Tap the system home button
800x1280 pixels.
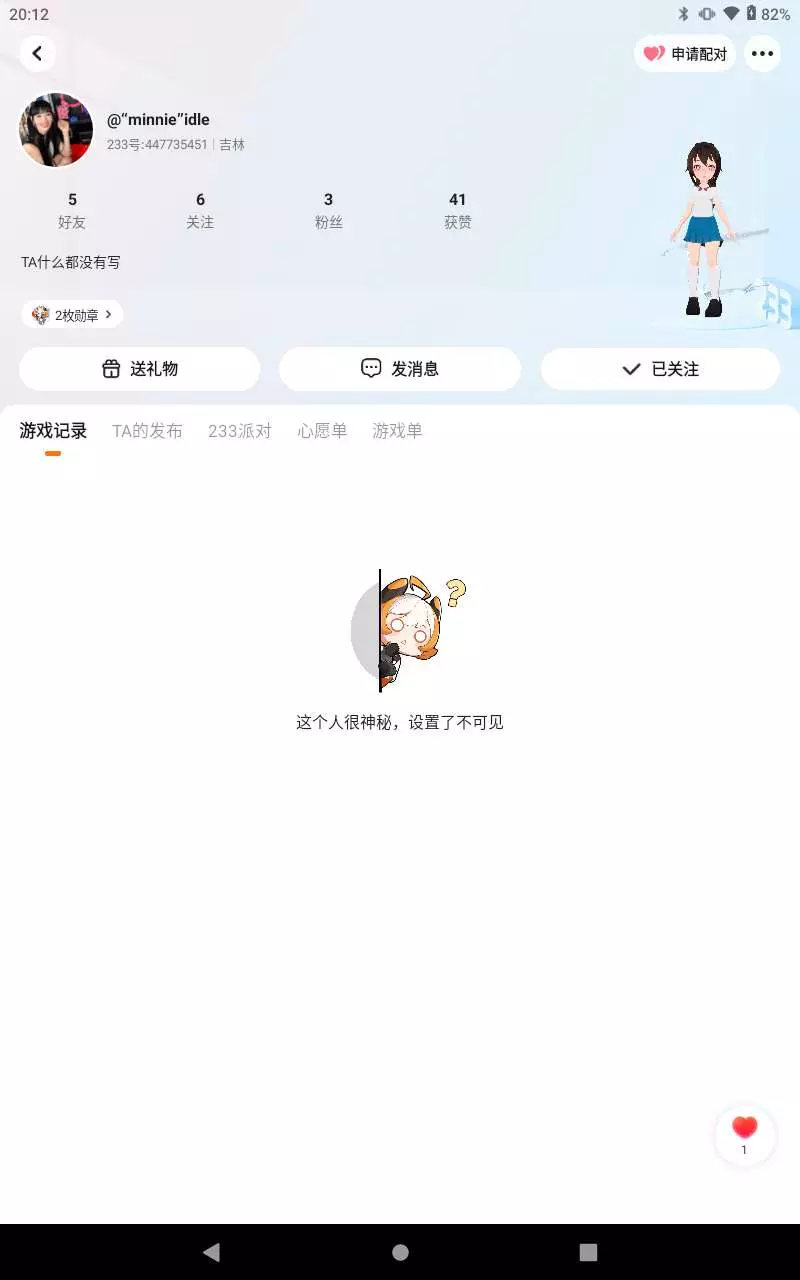pos(400,1252)
